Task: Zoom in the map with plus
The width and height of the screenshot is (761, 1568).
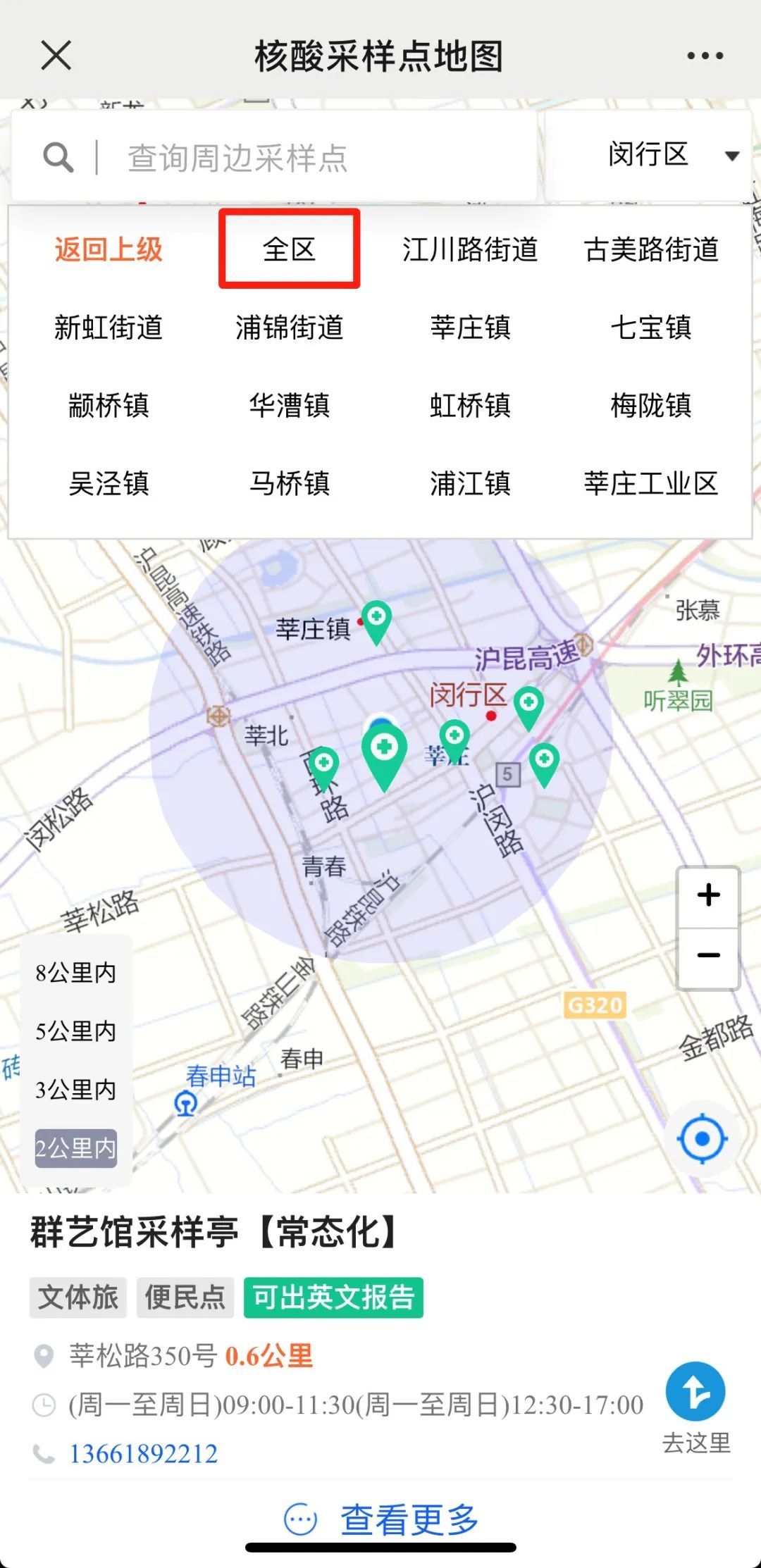Action: (x=708, y=896)
